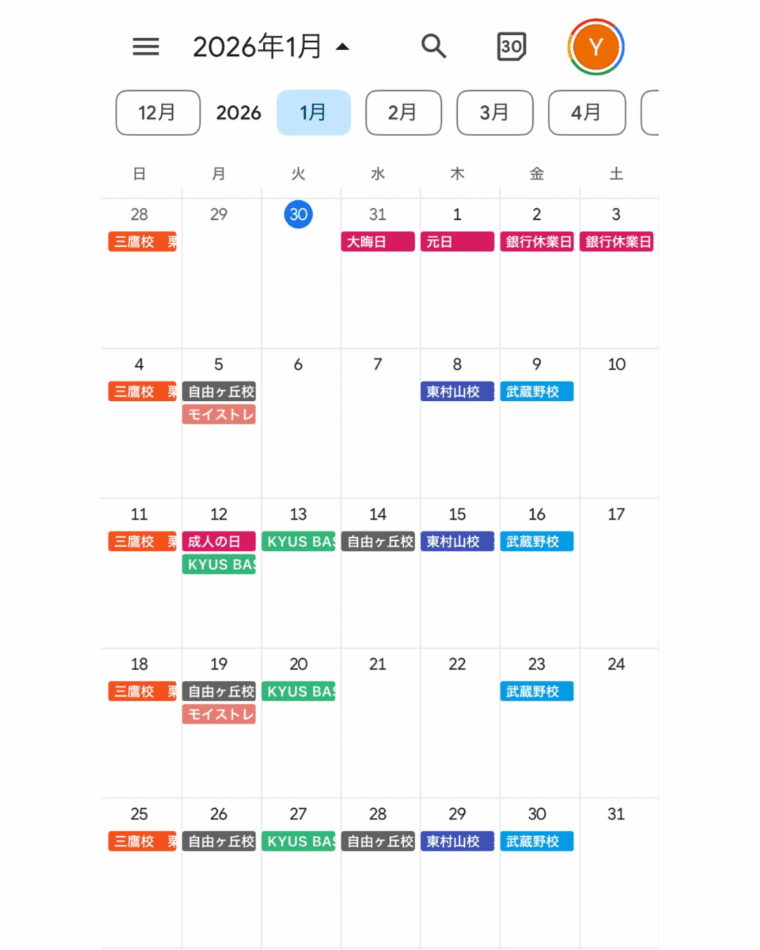
Task: Open the 成人の日 event
Action: click(219, 542)
